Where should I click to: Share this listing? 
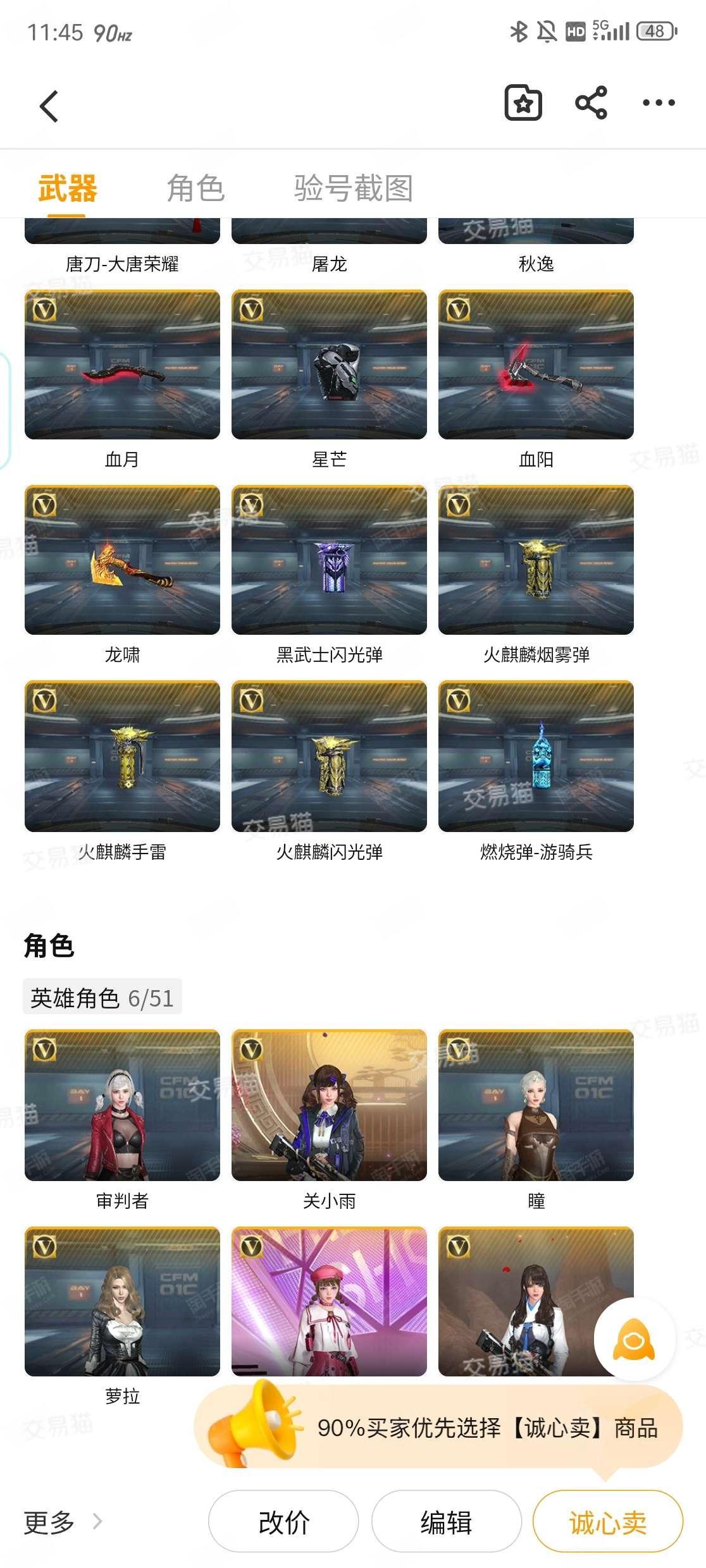pos(591,103)
